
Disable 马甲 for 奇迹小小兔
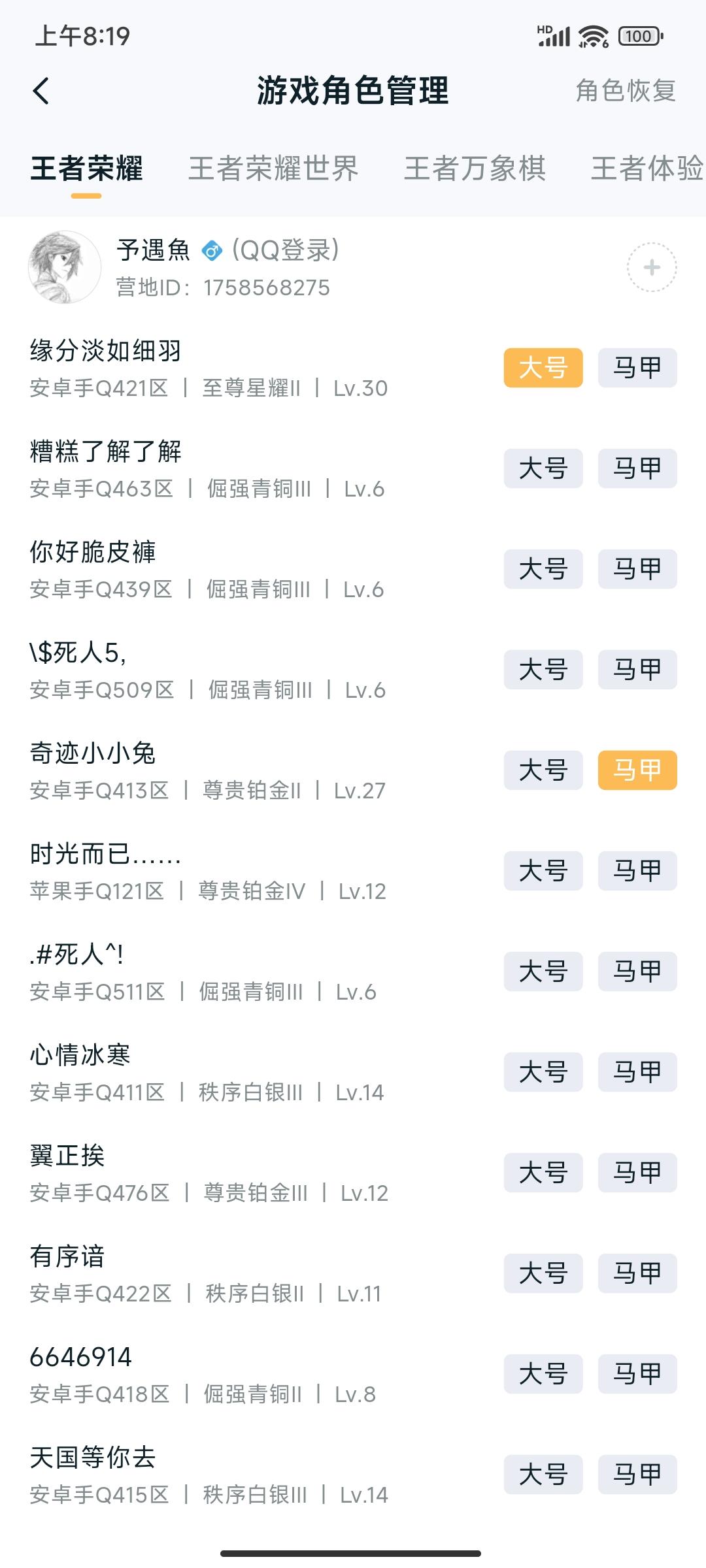637,771
